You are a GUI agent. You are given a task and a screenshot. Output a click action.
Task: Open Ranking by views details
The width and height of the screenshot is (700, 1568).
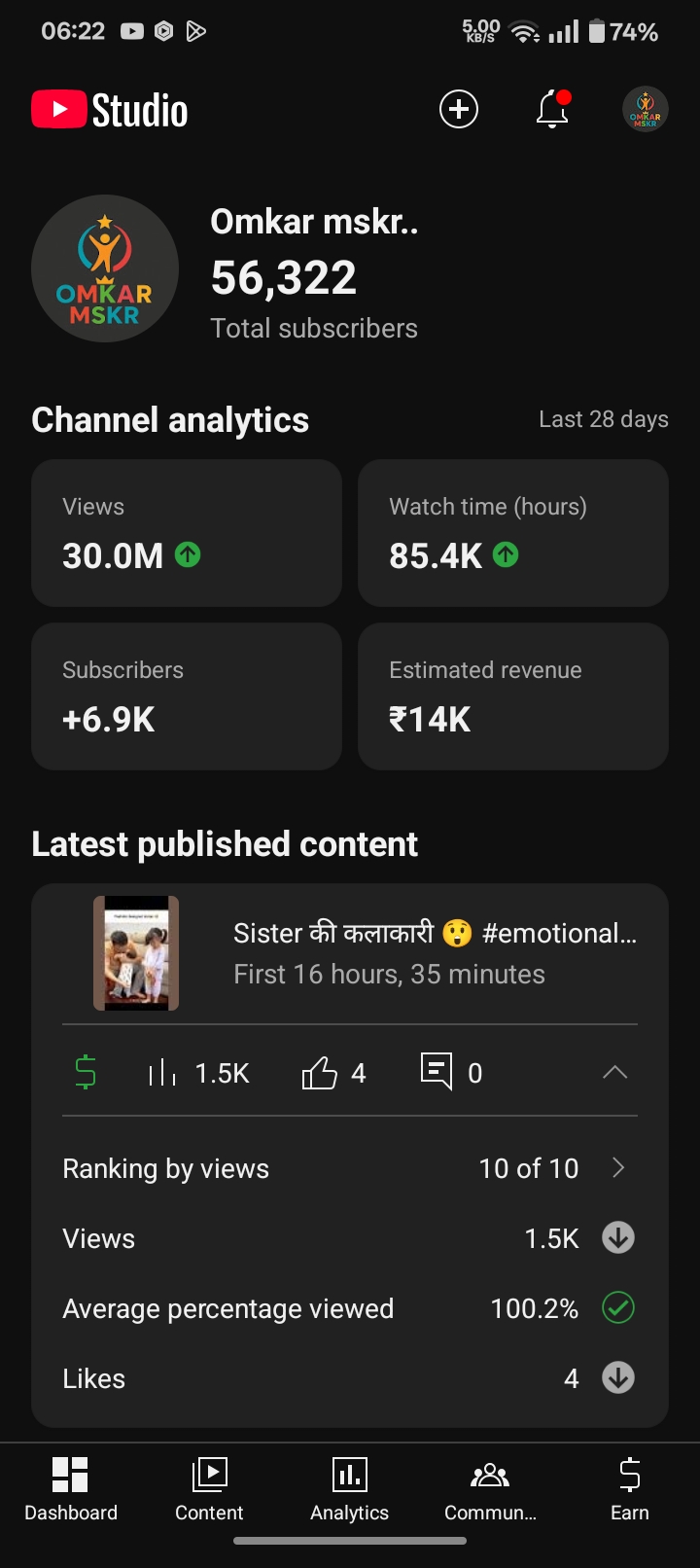pyautogui.click(x=350, y=1168)
